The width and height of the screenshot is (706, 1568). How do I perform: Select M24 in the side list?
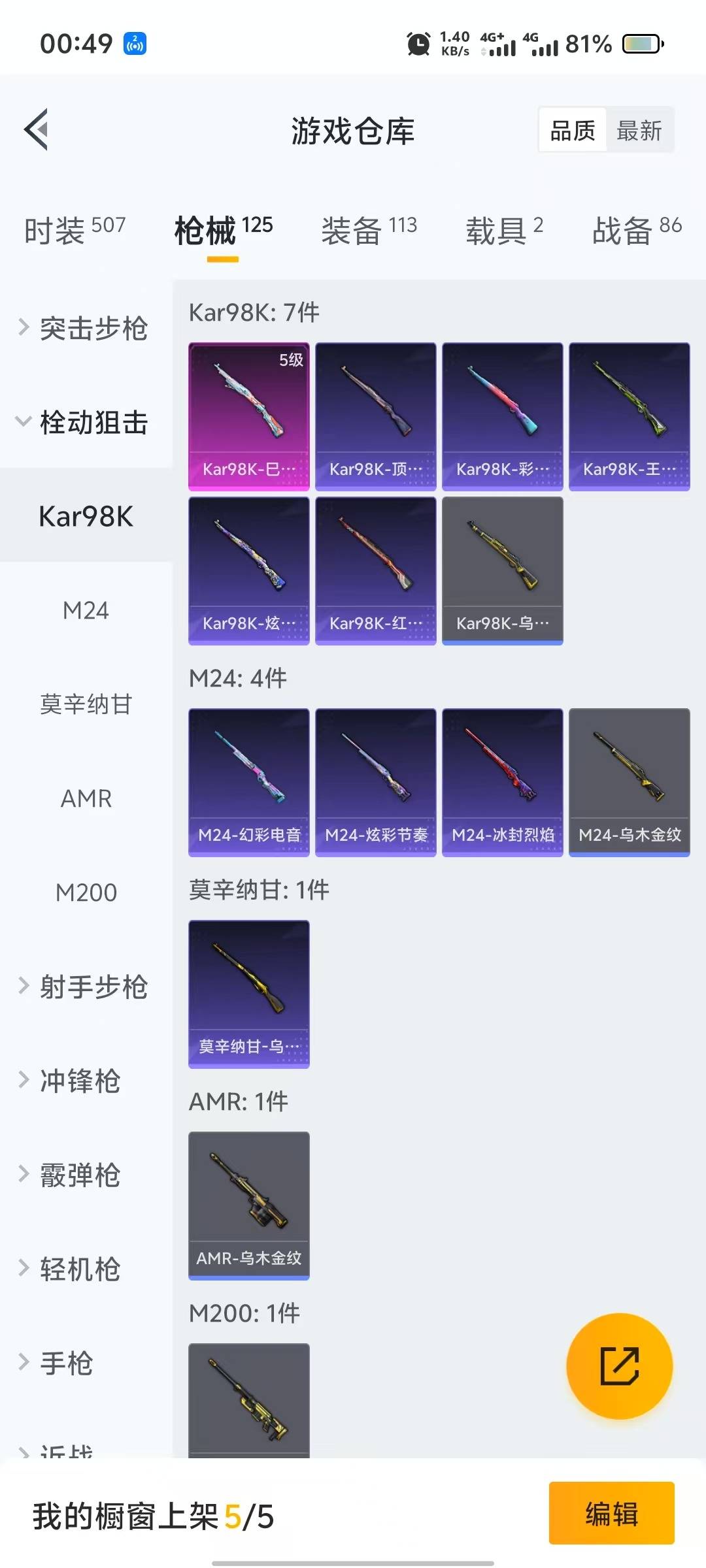pyautogui.click(x=86, y=610)
